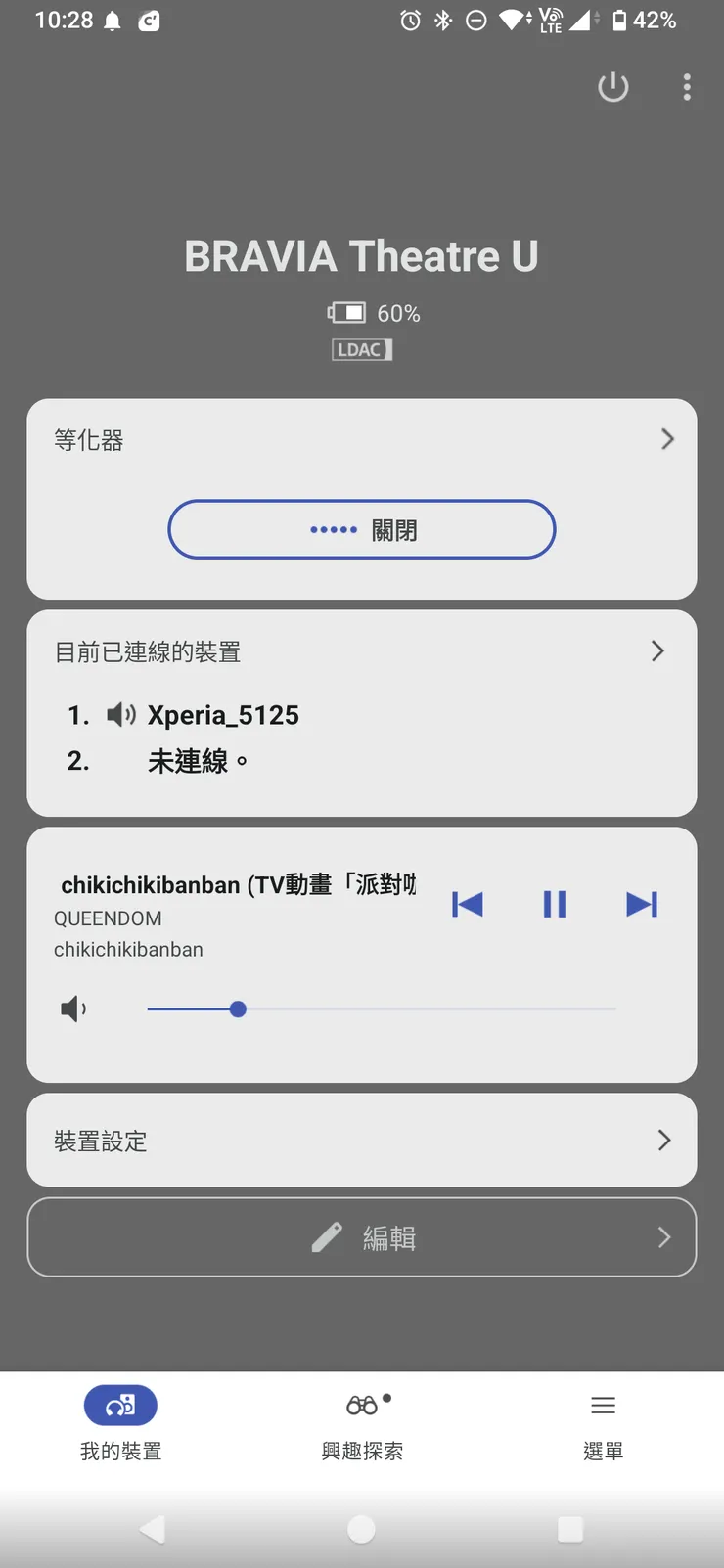Screen dimensions: 724x1568
Task: Tap the power icon to turn off speaker
Action: tap(613, 87)
